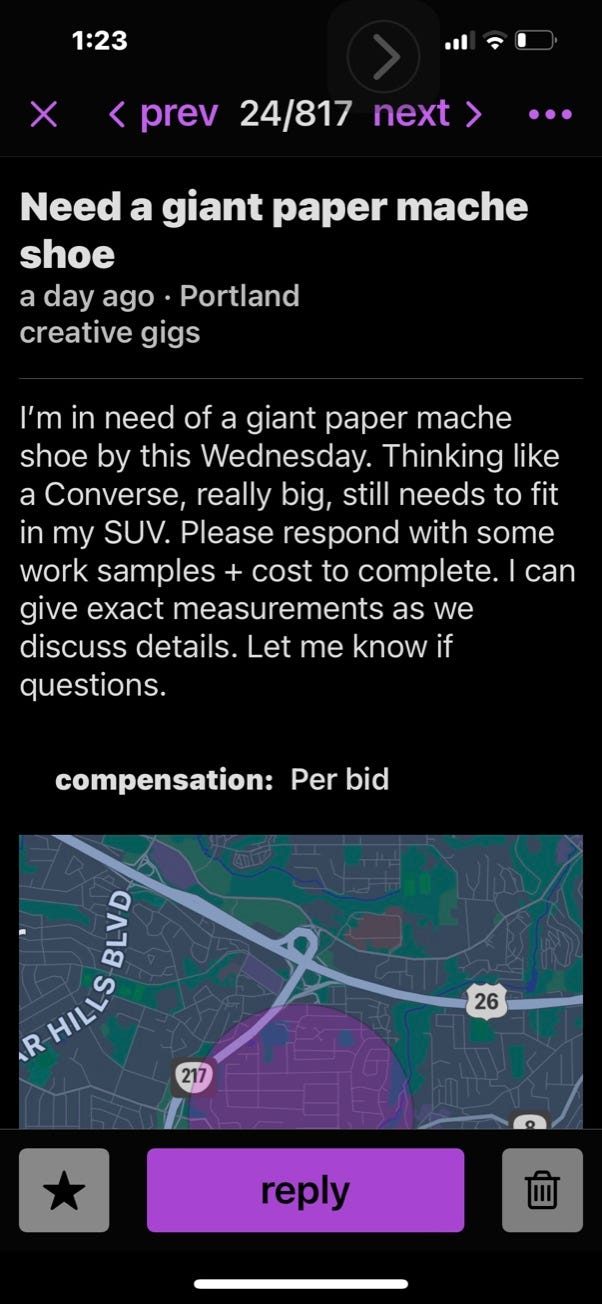Image resolution: width=602 pixels, height=1304 pixels.
Task: Go to the previous posting
Action: [162, 114]
